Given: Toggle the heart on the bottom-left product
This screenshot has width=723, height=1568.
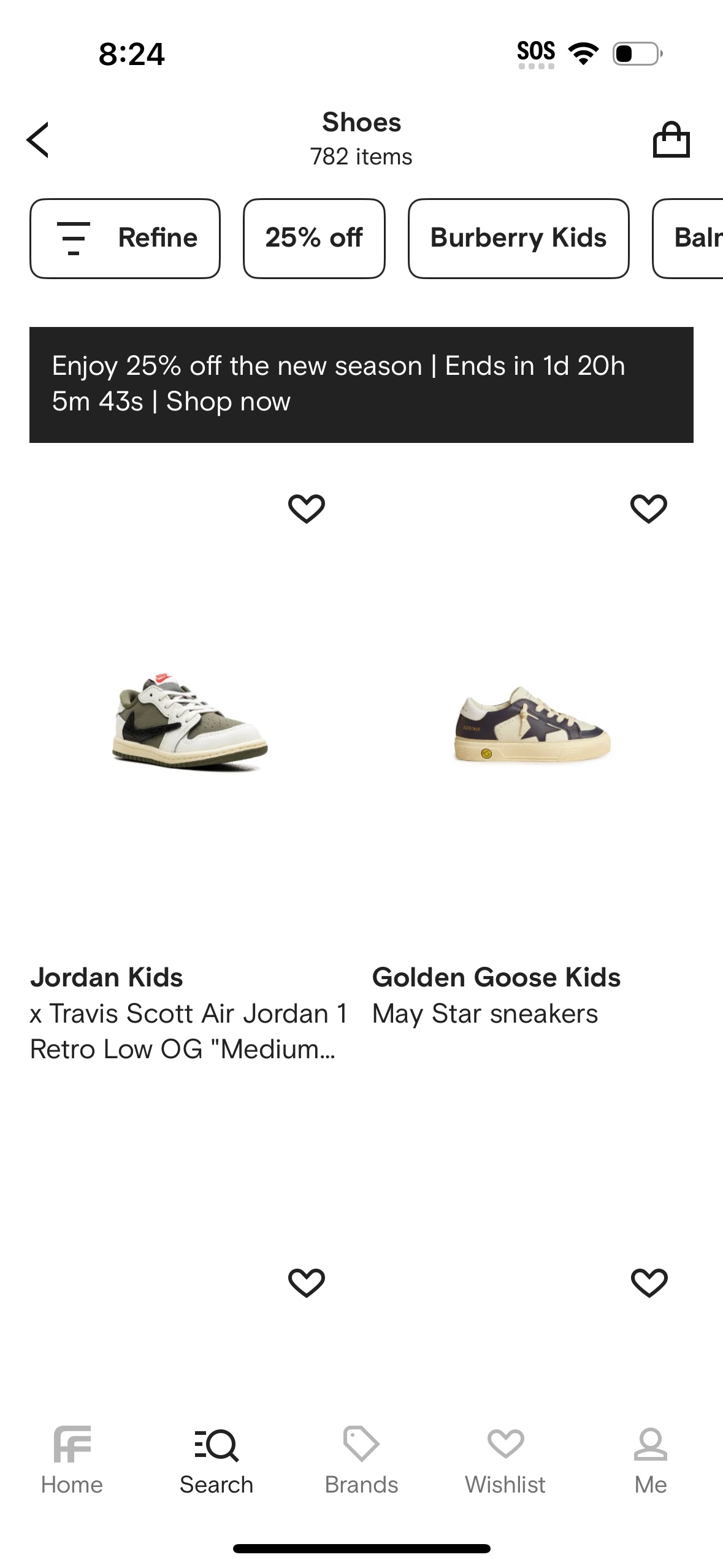Looking at the screenshot, I should [307, 1282].
